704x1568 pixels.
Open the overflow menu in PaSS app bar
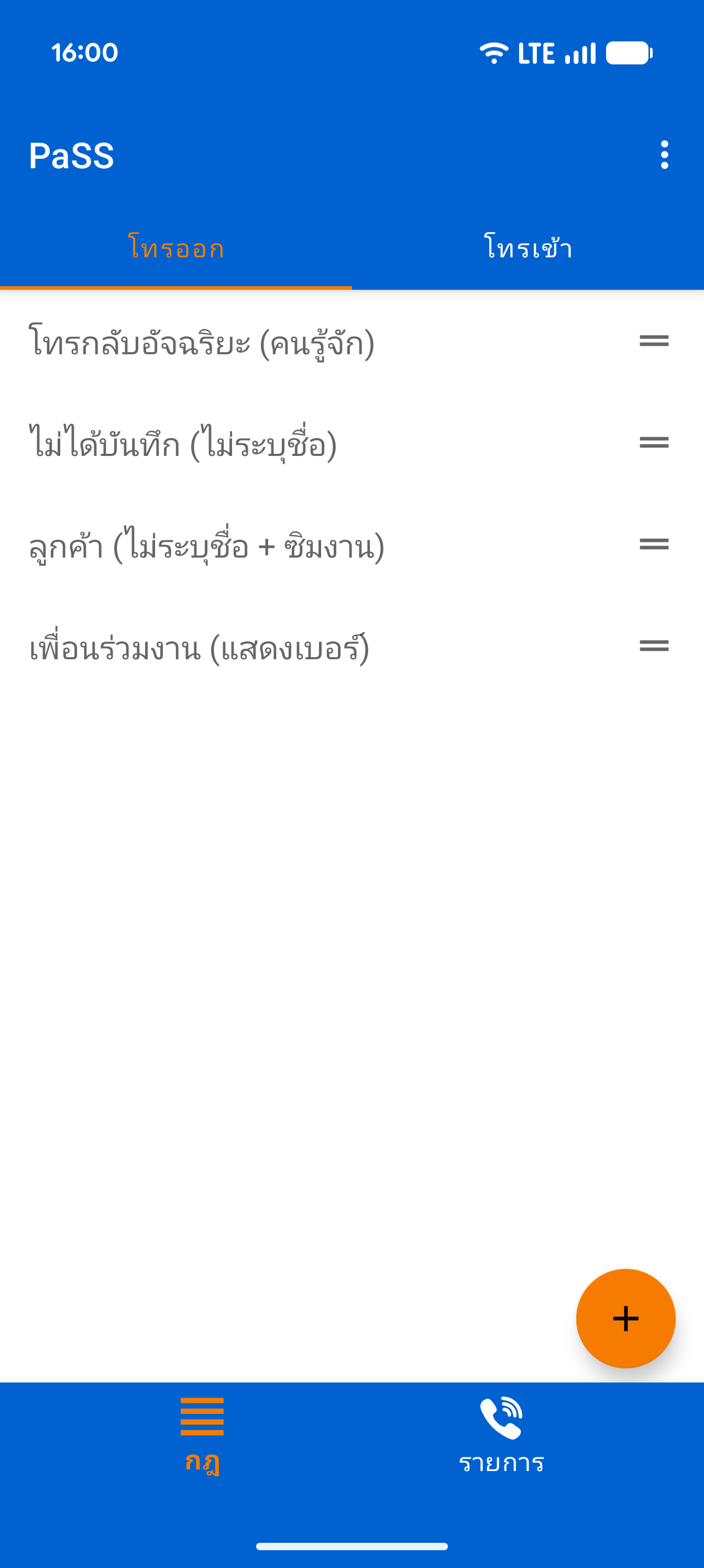[664, 155]
